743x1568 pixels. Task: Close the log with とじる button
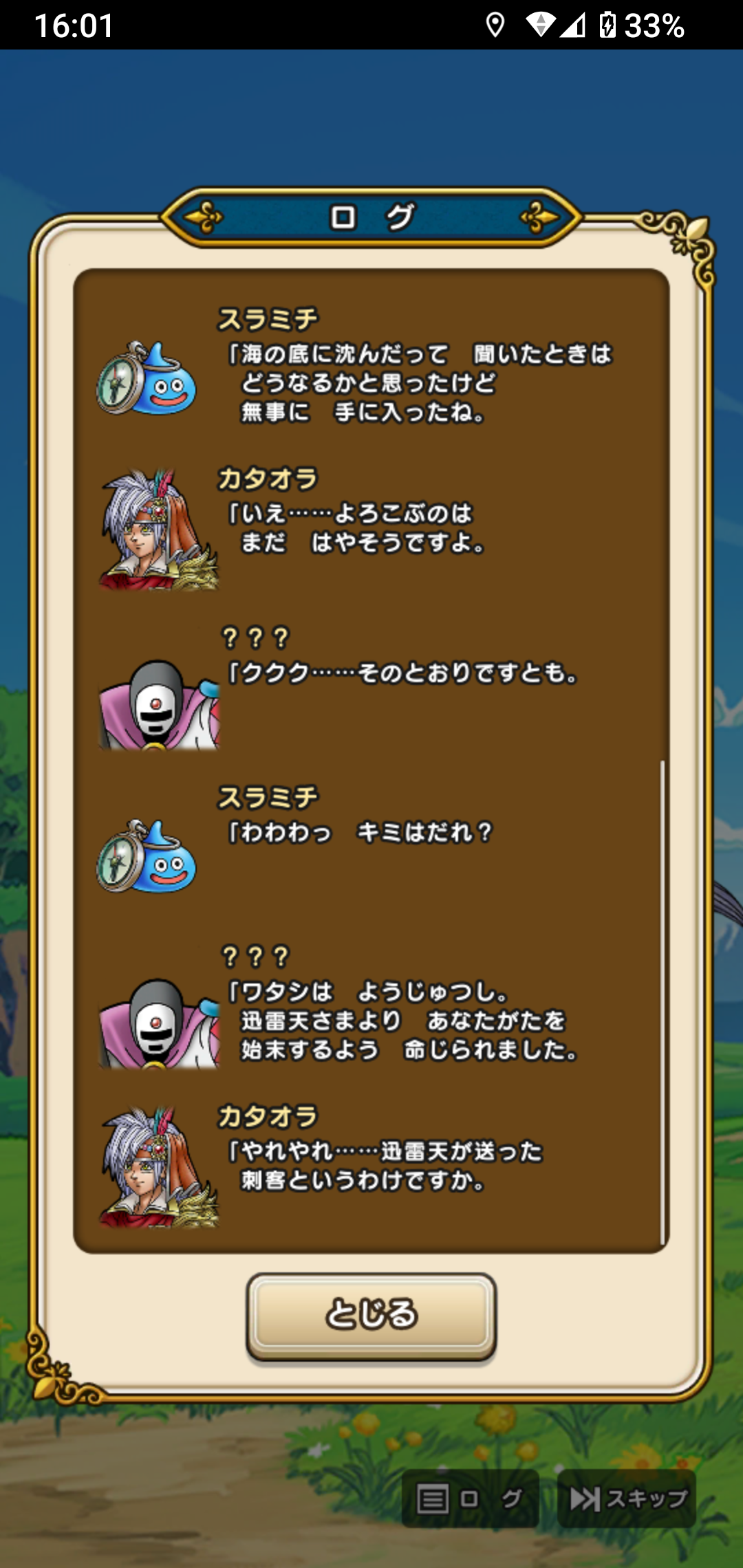point(371,1315)
